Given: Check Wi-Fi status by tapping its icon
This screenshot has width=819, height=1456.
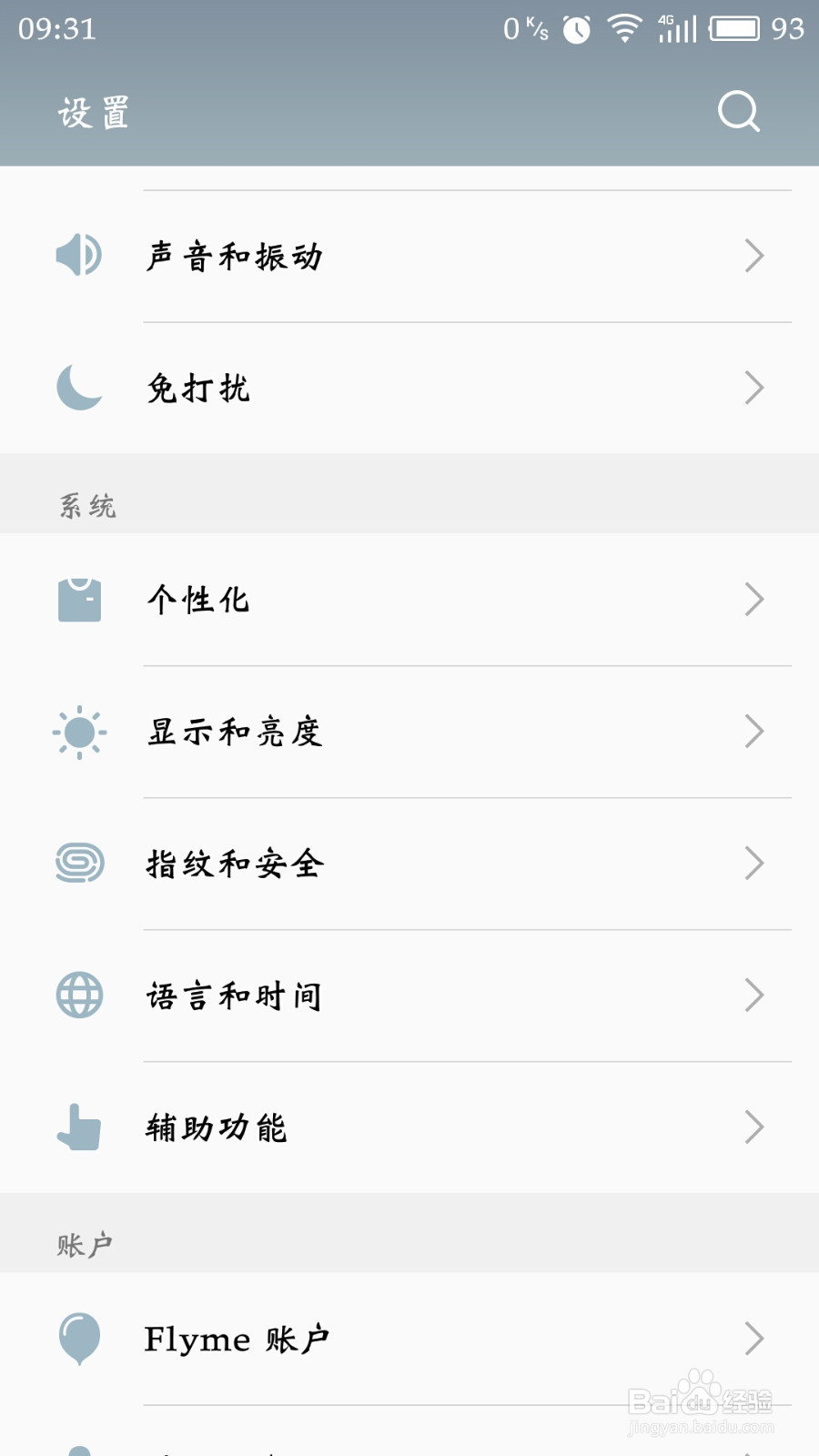Looking at the screenshot, I should (624, 28).
